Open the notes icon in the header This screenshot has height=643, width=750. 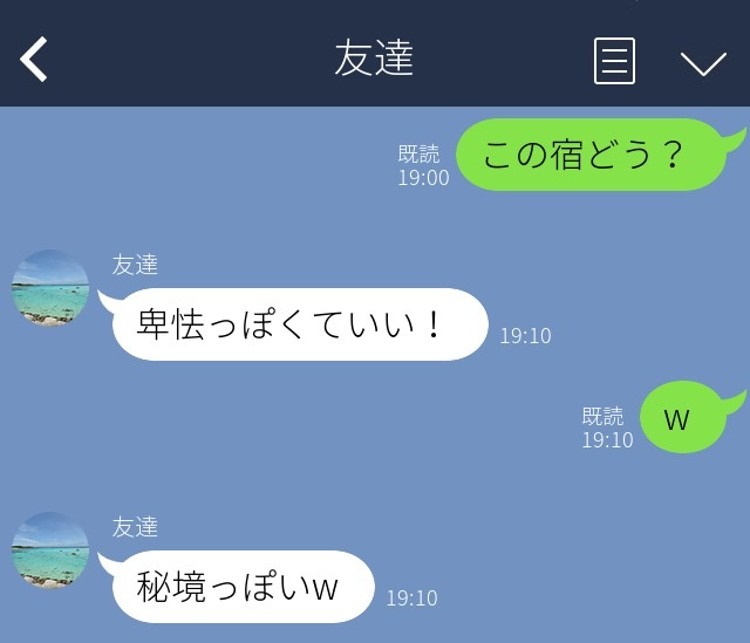tap(614, 61)
